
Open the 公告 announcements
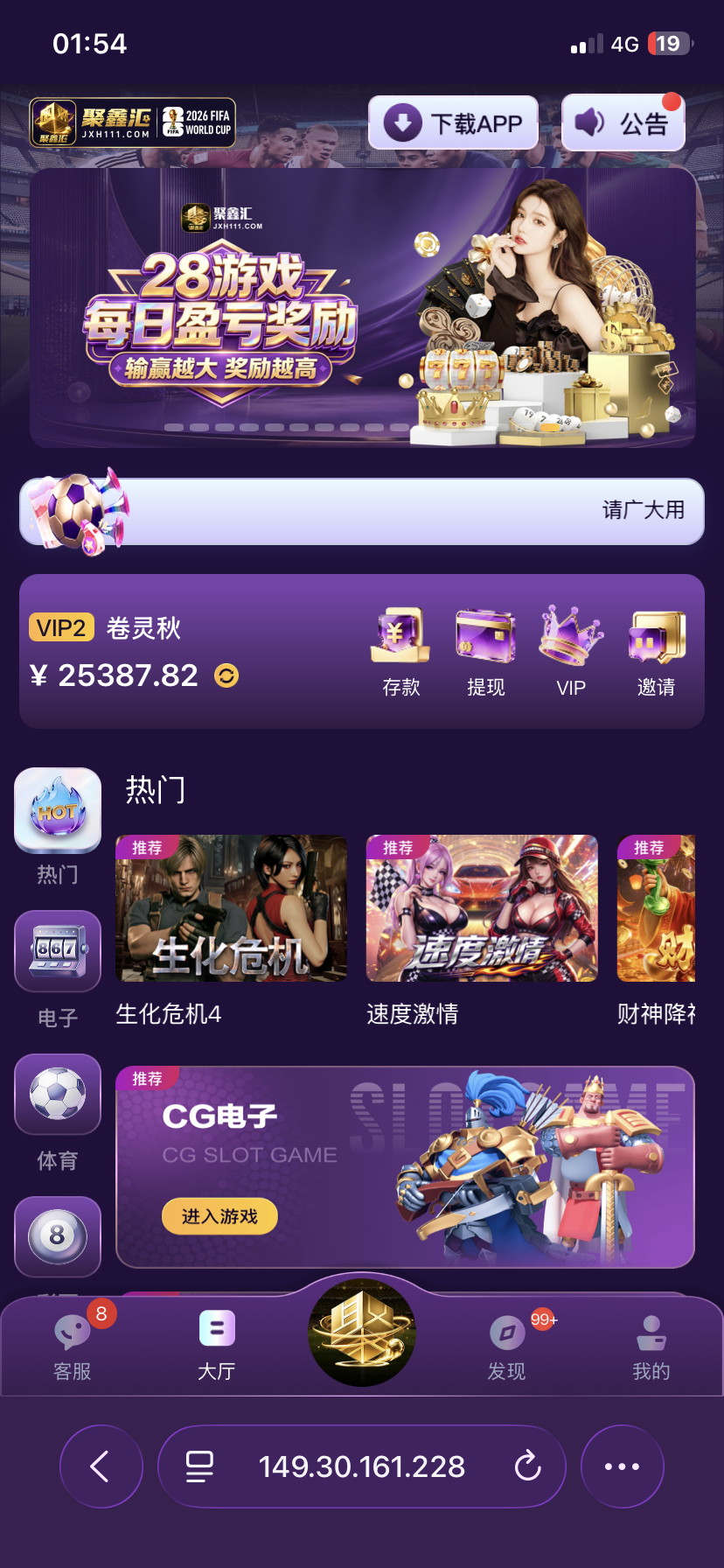[623, 122]
